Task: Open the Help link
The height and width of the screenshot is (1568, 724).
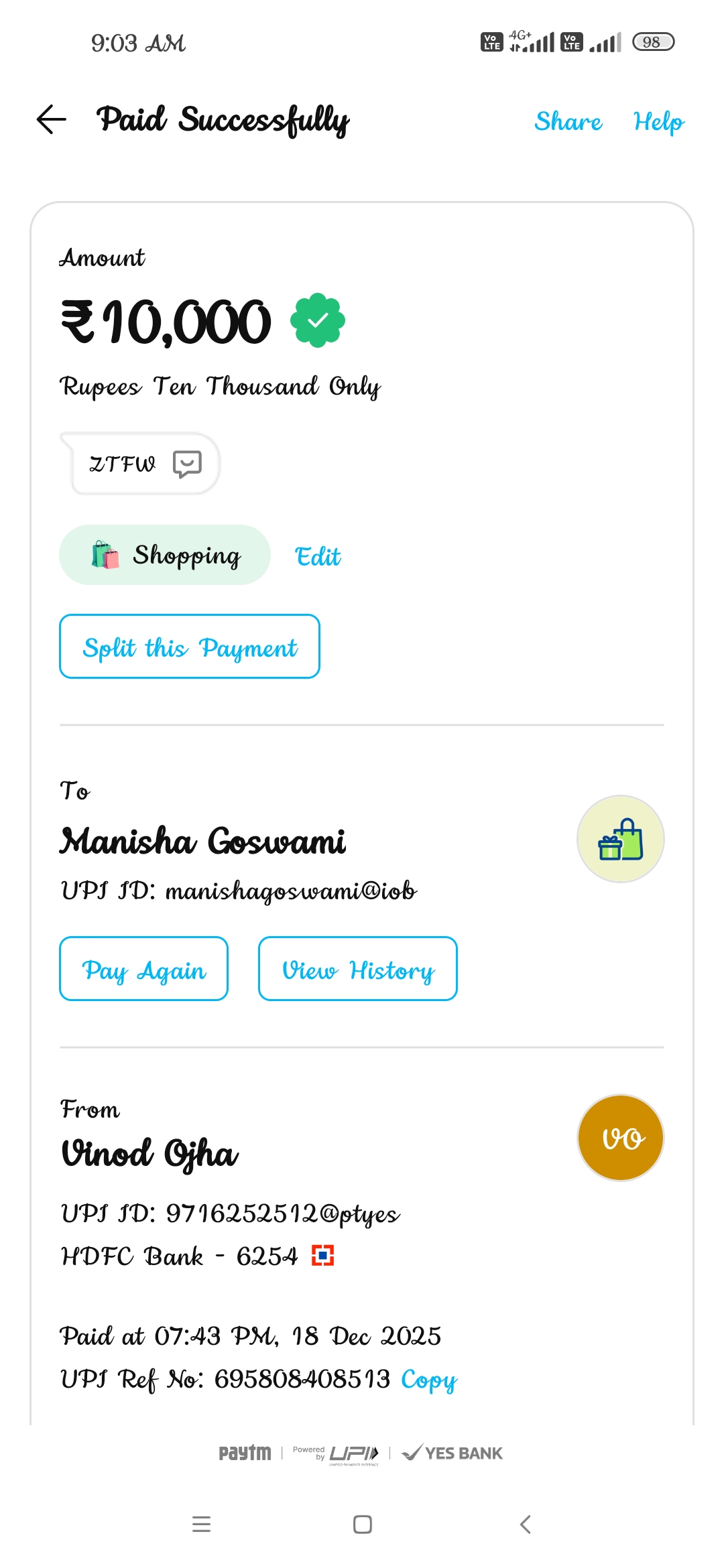Action: coord(658,122)
